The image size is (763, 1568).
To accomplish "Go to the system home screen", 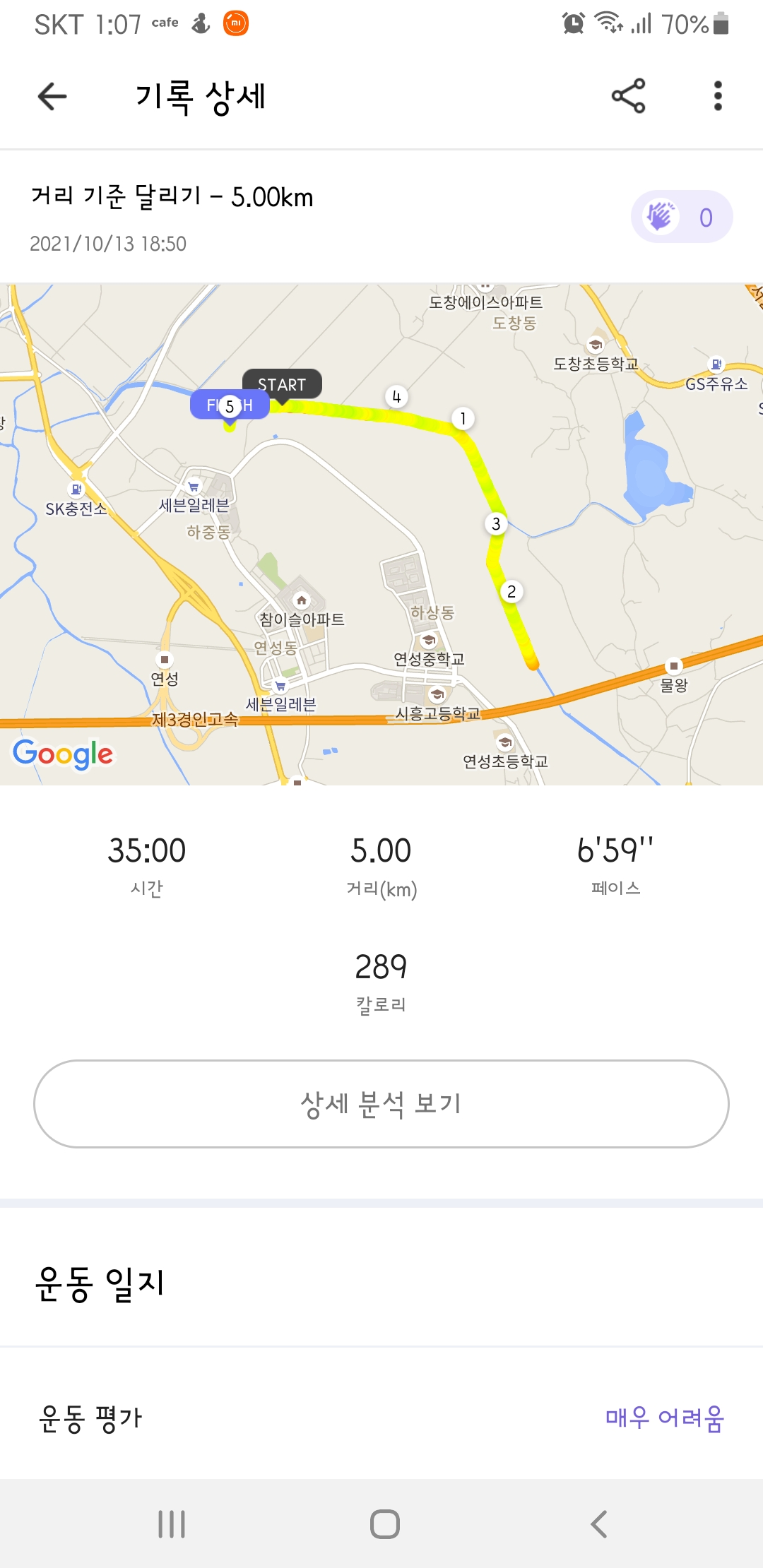I will [384, 1524].
